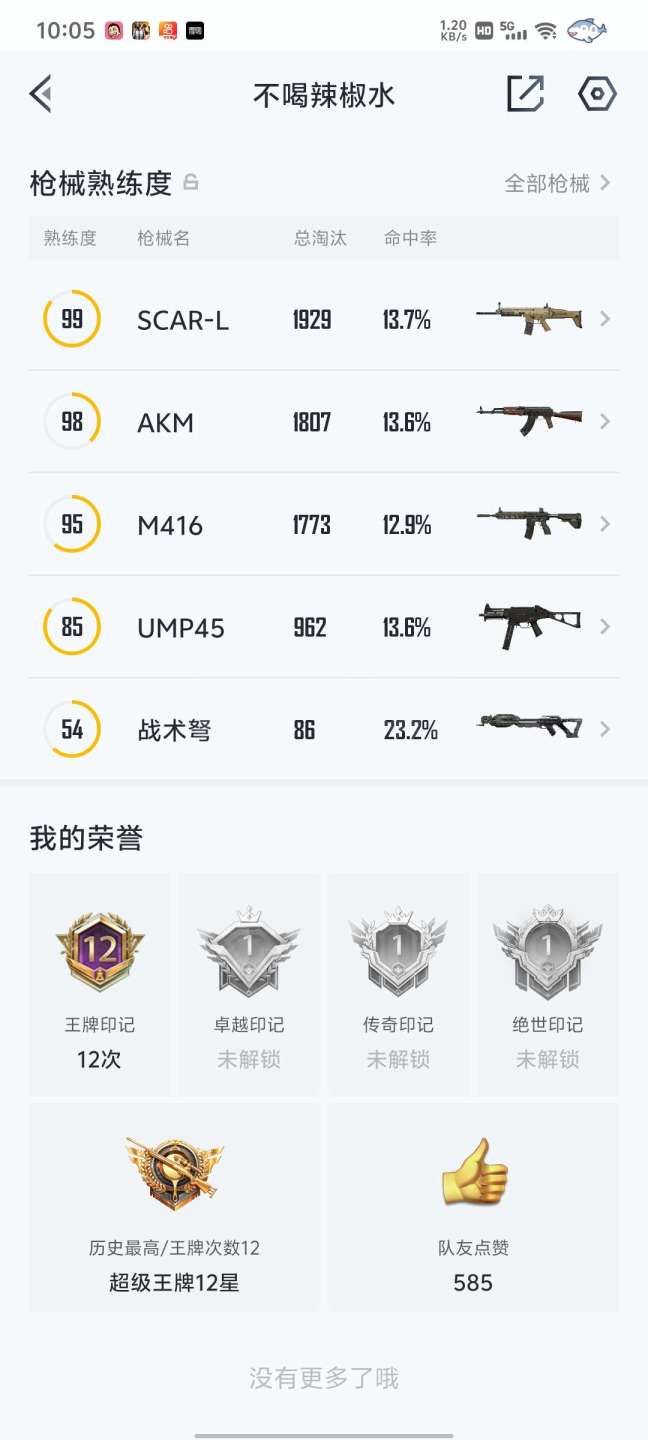Go back using the top-left arrow
The width and height of the screenshot is (648, 1440).
41,95
